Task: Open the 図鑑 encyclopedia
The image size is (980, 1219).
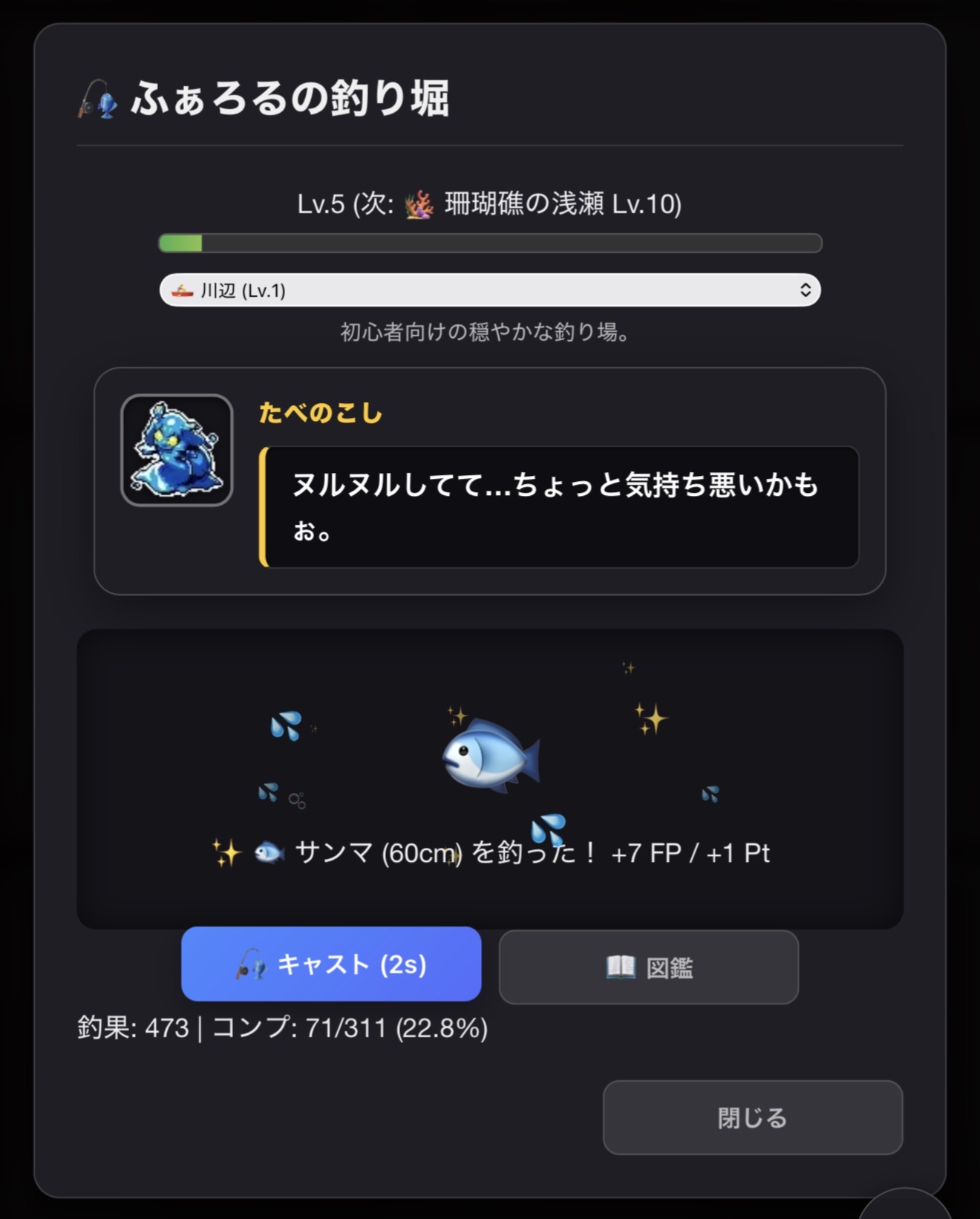Action: coord(649,967)
